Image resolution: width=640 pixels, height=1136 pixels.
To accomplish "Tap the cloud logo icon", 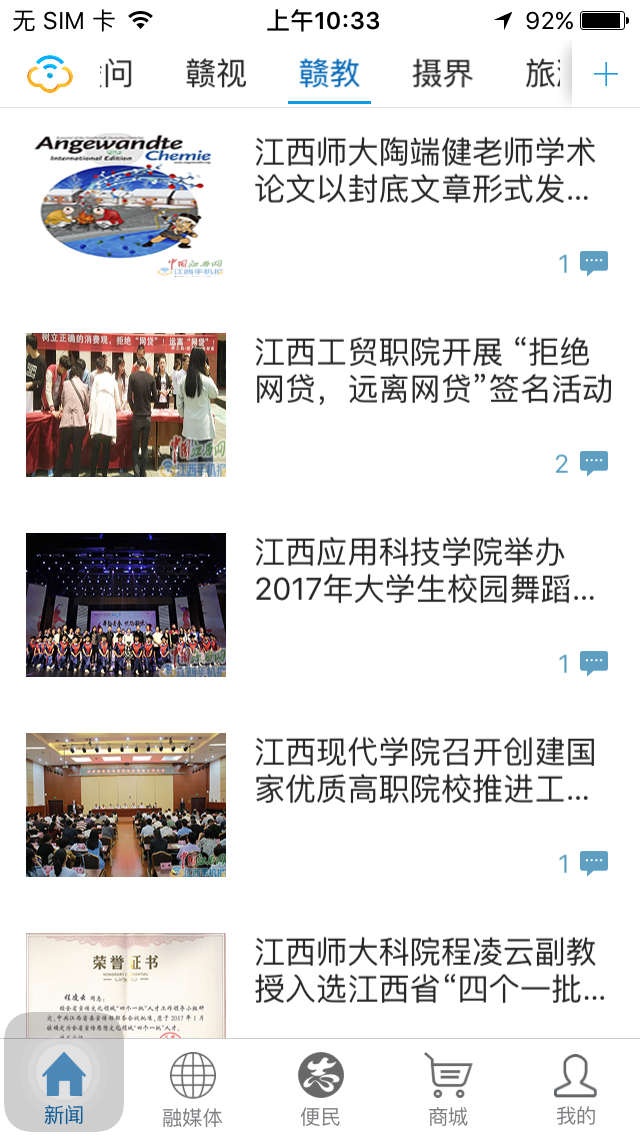I will [x=50, y=74].
